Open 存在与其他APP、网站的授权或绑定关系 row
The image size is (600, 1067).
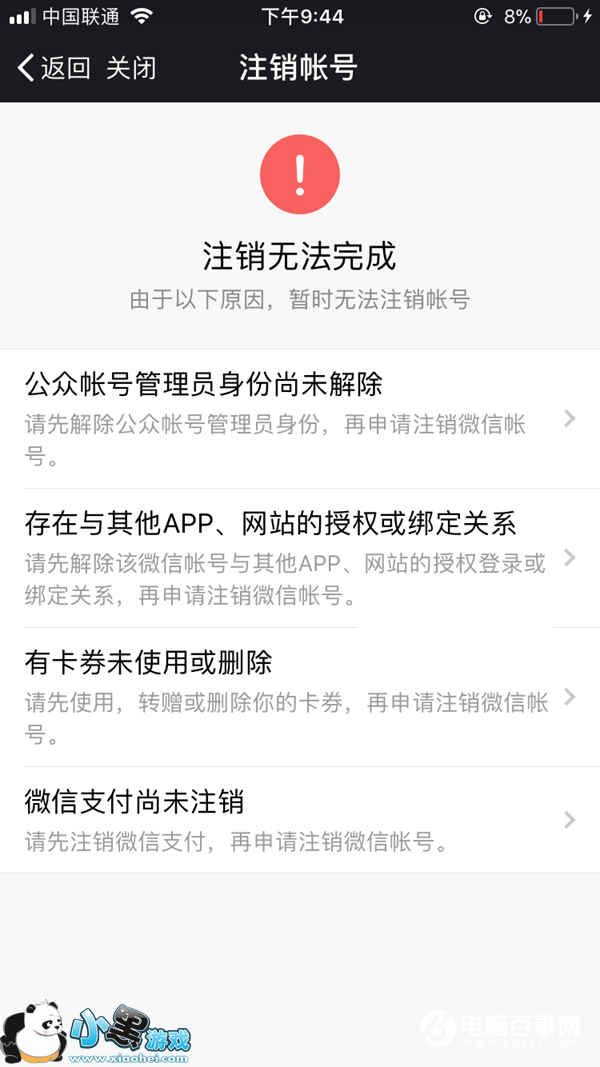coord(300,558)
